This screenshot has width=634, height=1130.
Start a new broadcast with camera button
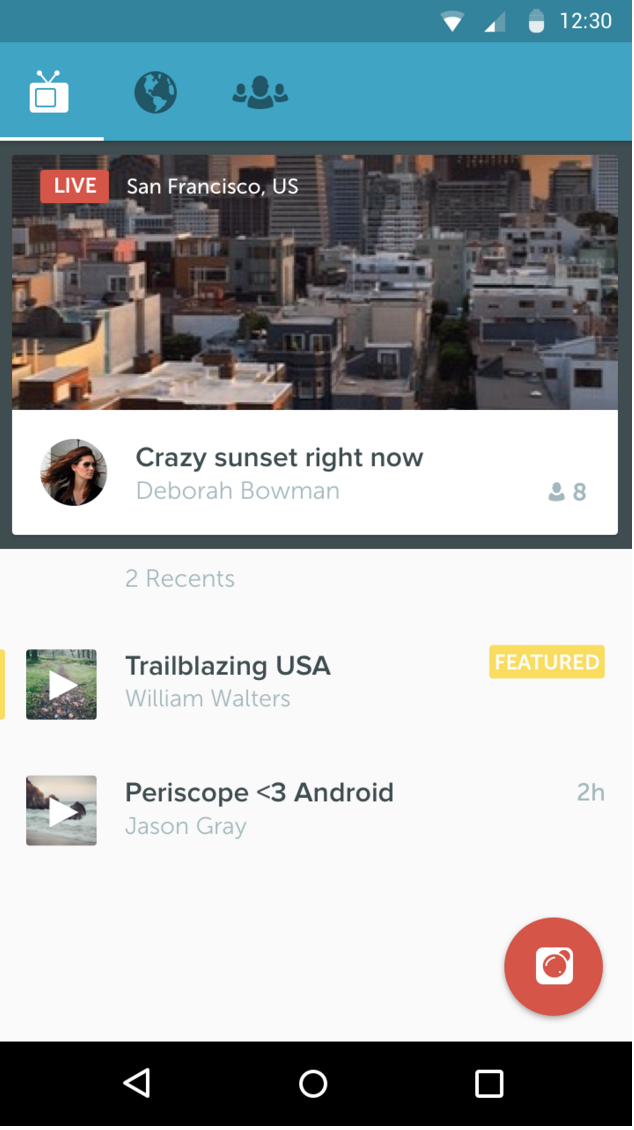[553, 966]
